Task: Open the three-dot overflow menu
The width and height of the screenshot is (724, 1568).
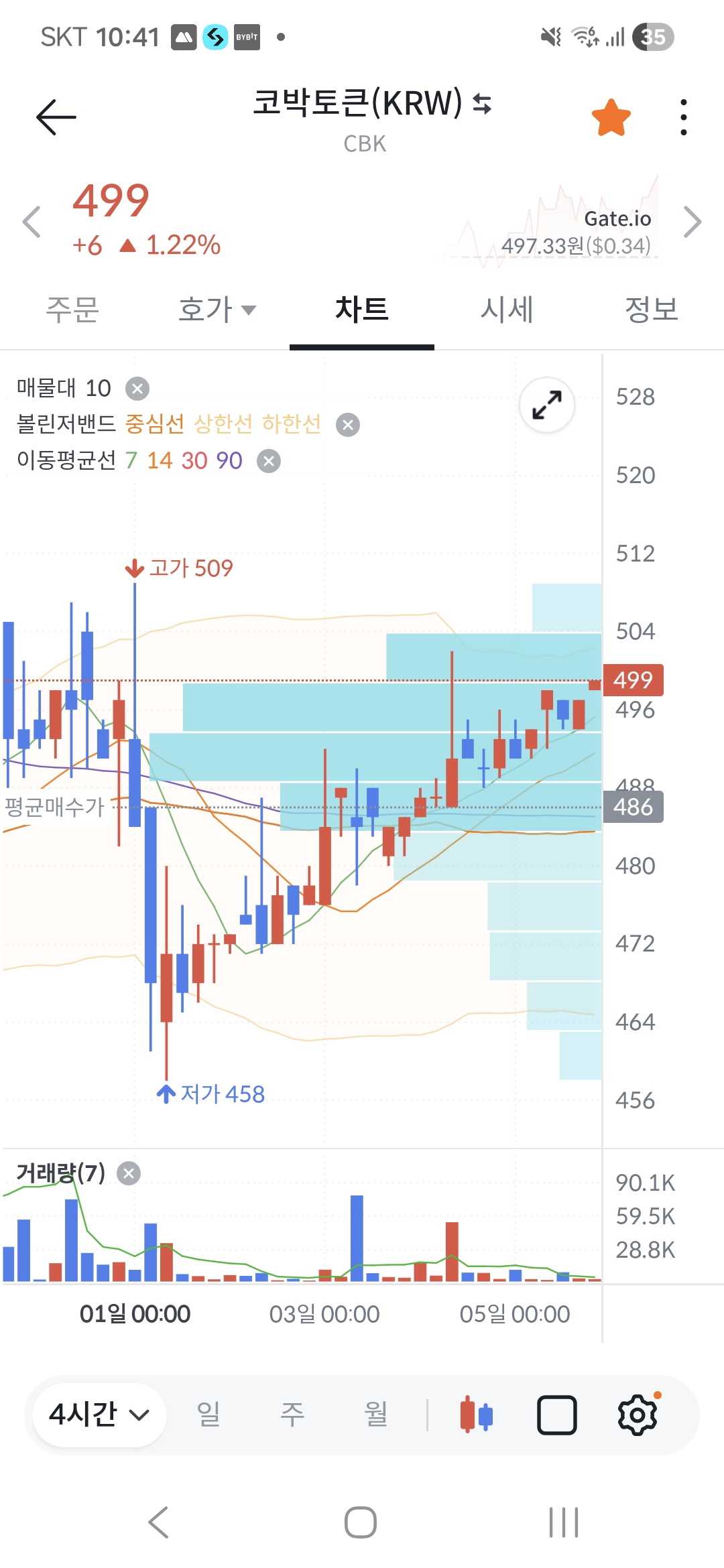Action: pyautogui.click(x=682, y=115)
